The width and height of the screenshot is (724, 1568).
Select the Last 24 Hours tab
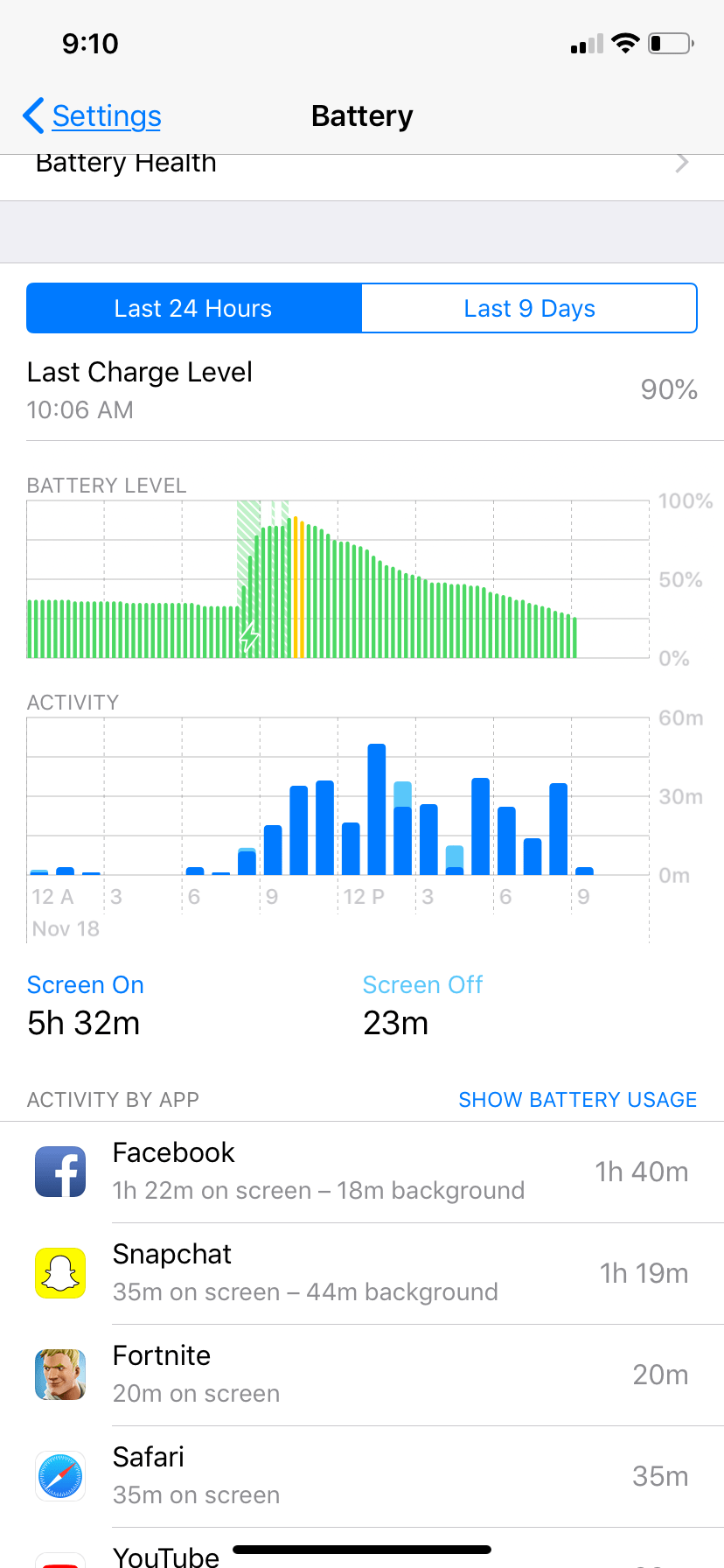(x=192, y=308)
